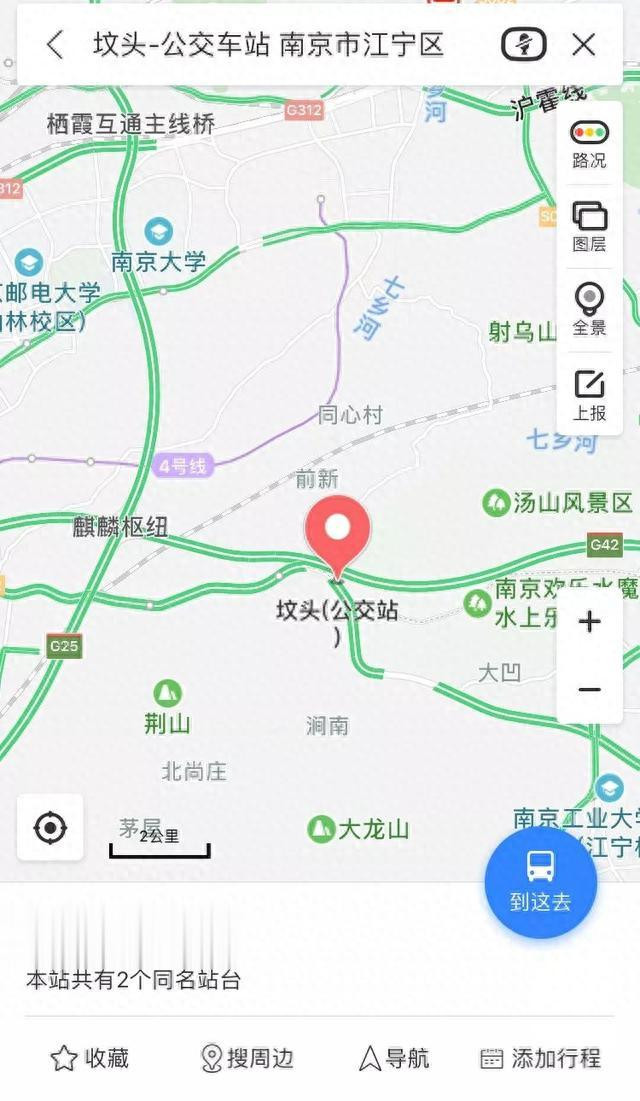Go back using the top-left arrow
The height and width of the screenshot is (1101, 640).
pos(55,45)
